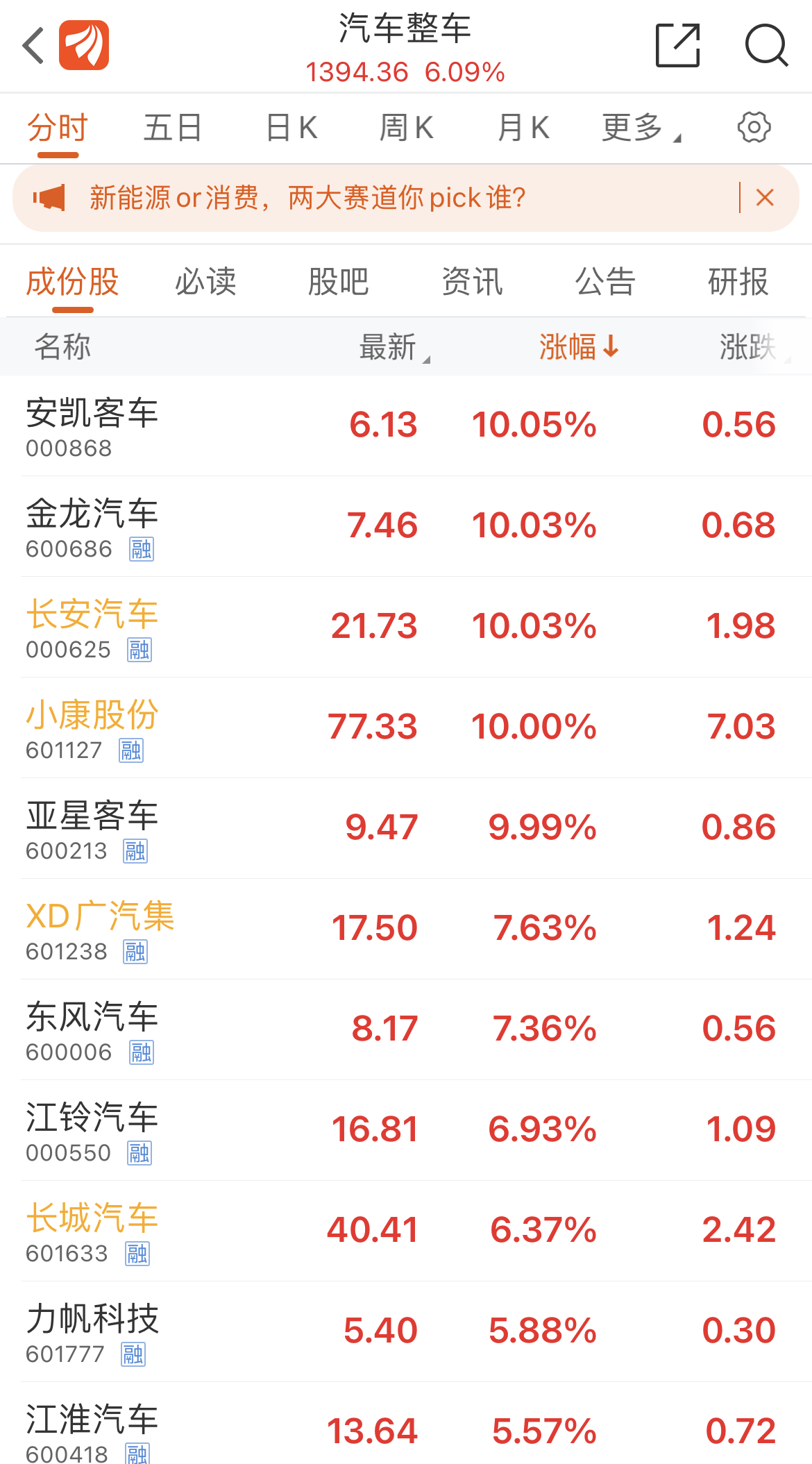View the 公告 tab

click(x=605, y=282)
